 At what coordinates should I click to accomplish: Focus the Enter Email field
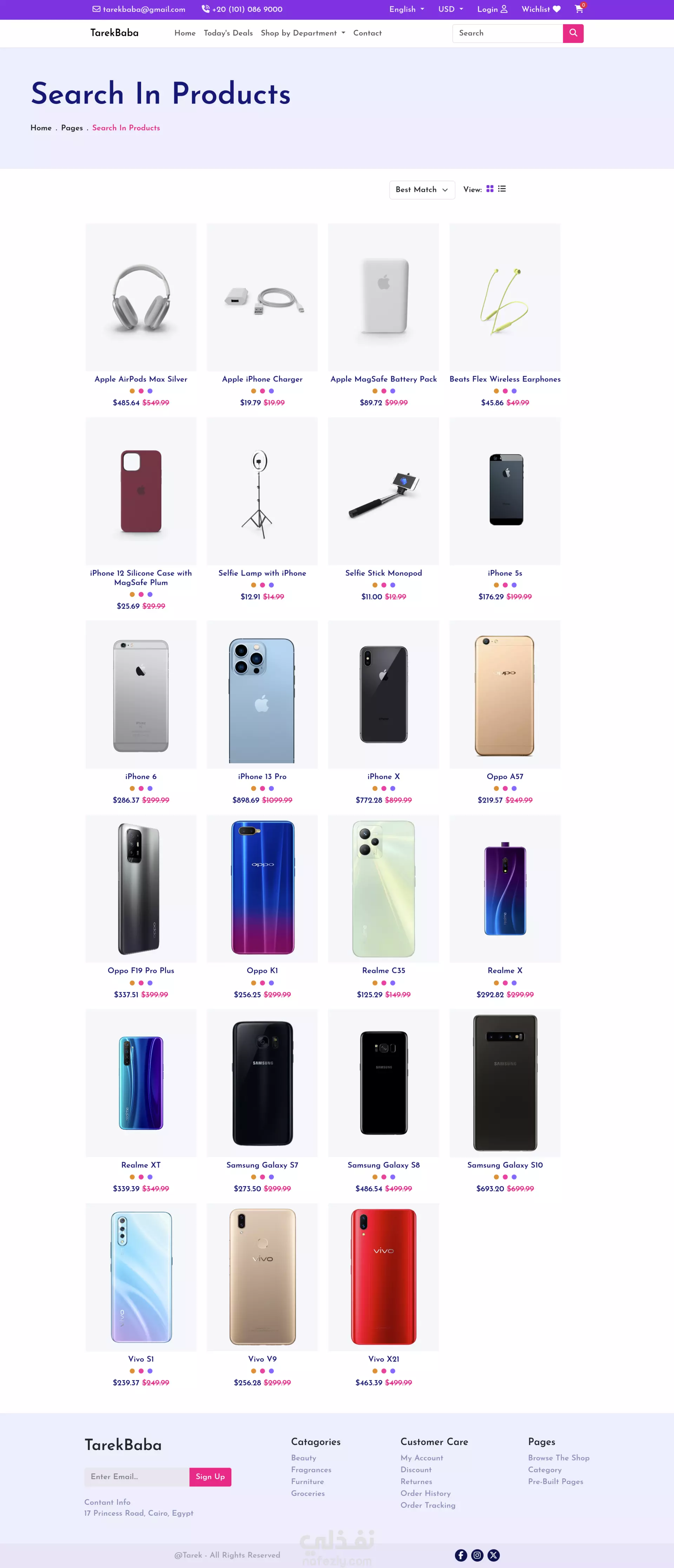click(137, 1477)
